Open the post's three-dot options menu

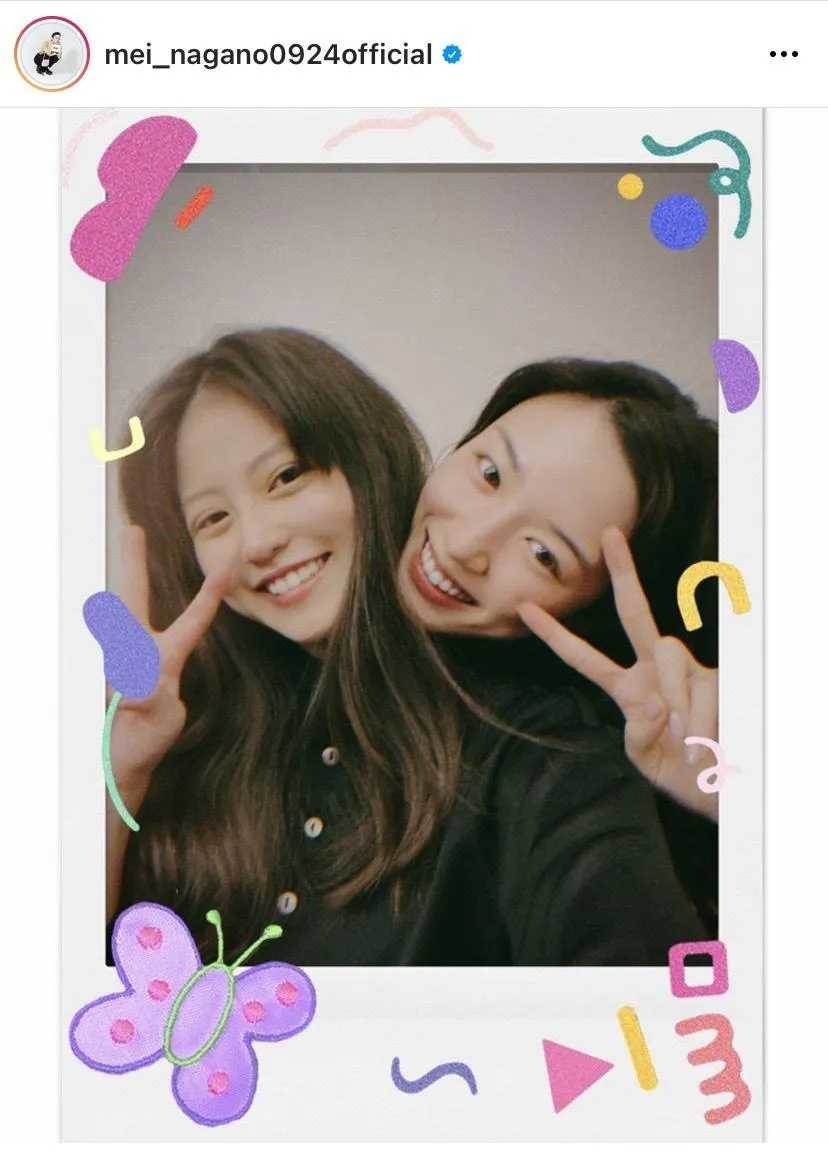tap(783, 55)
